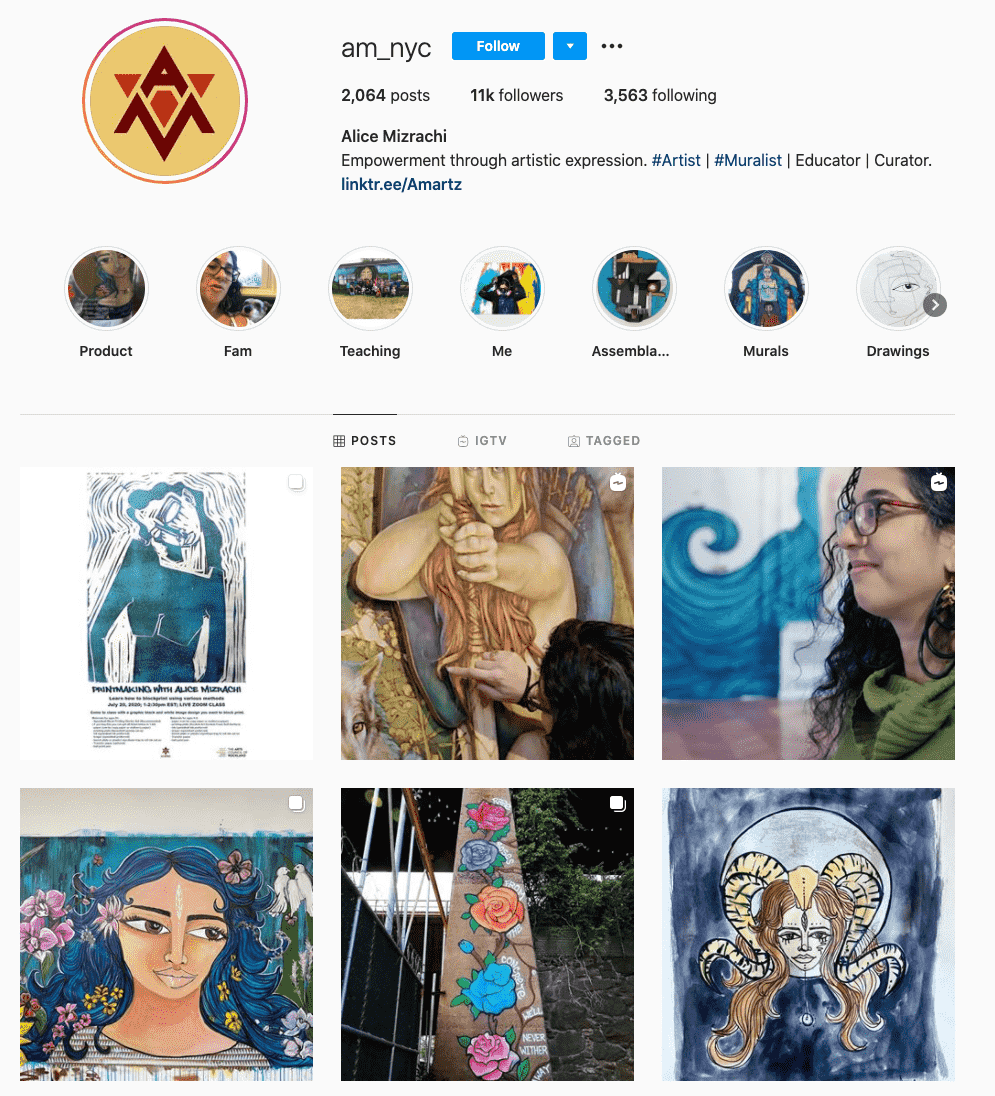The image size is (995, 1096).
Task: Open the linktr.ee/Amartz link
Action: [401, 184]
